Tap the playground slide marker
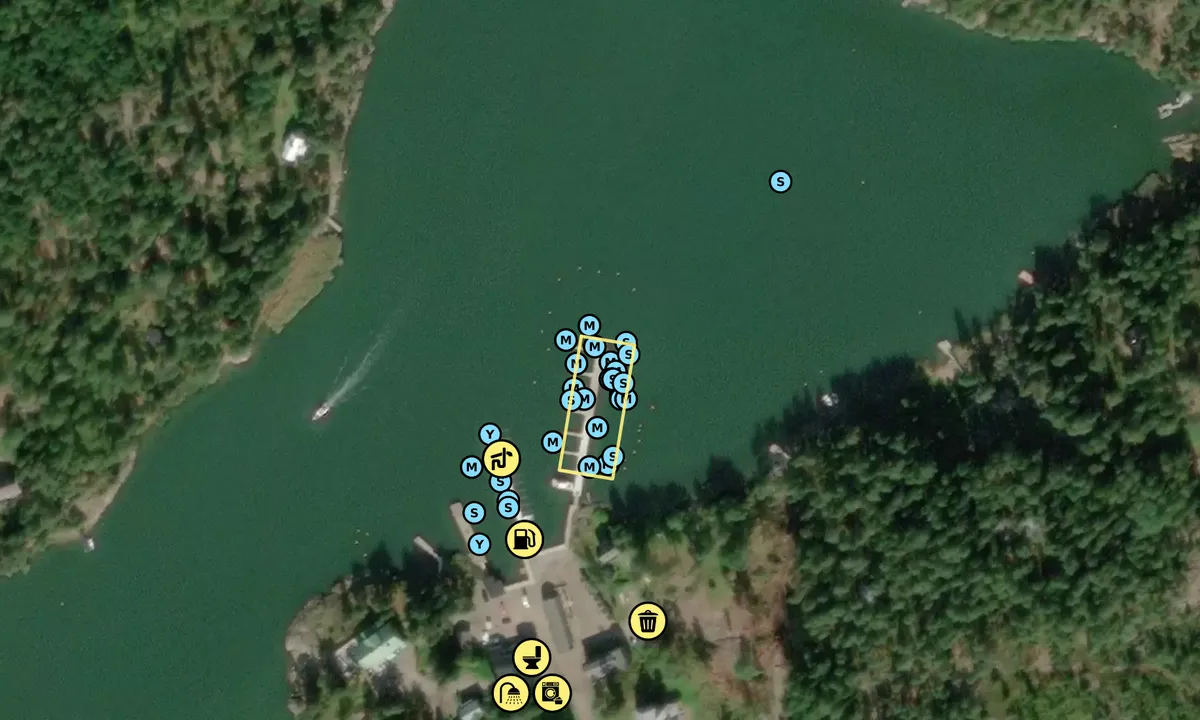 click(501, 459)
